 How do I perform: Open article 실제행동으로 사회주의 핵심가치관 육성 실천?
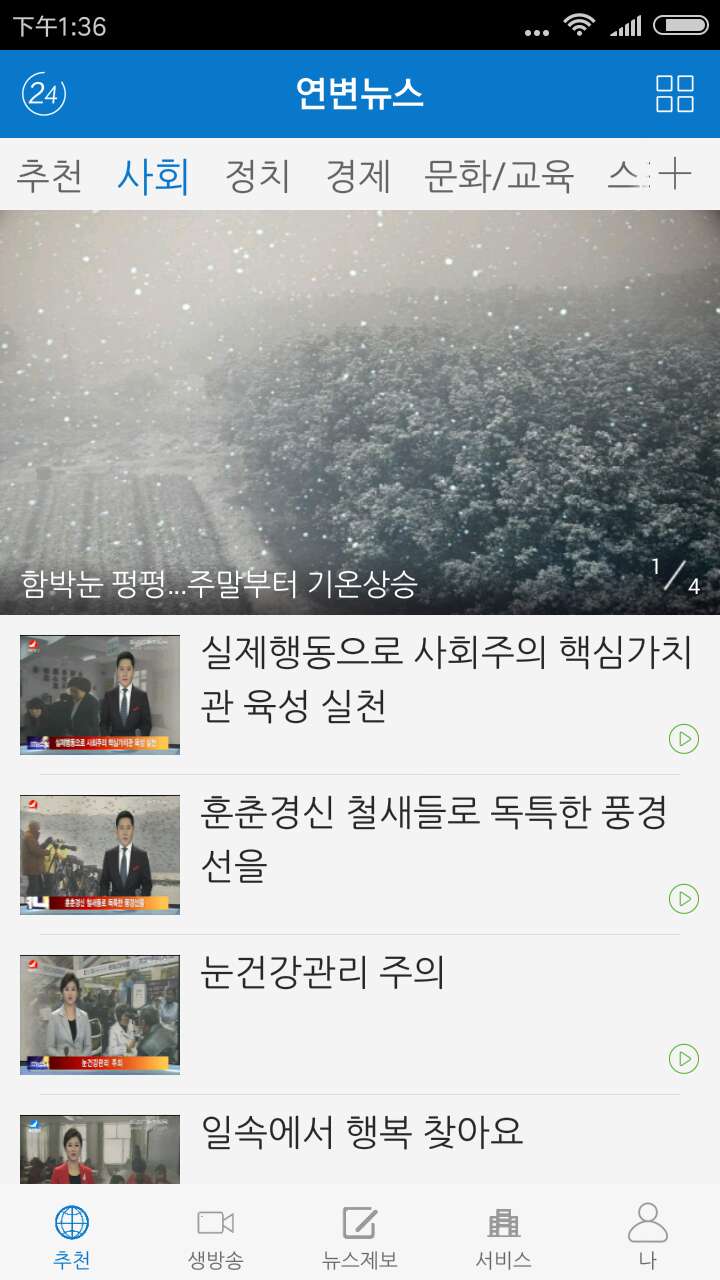[360, 695]
